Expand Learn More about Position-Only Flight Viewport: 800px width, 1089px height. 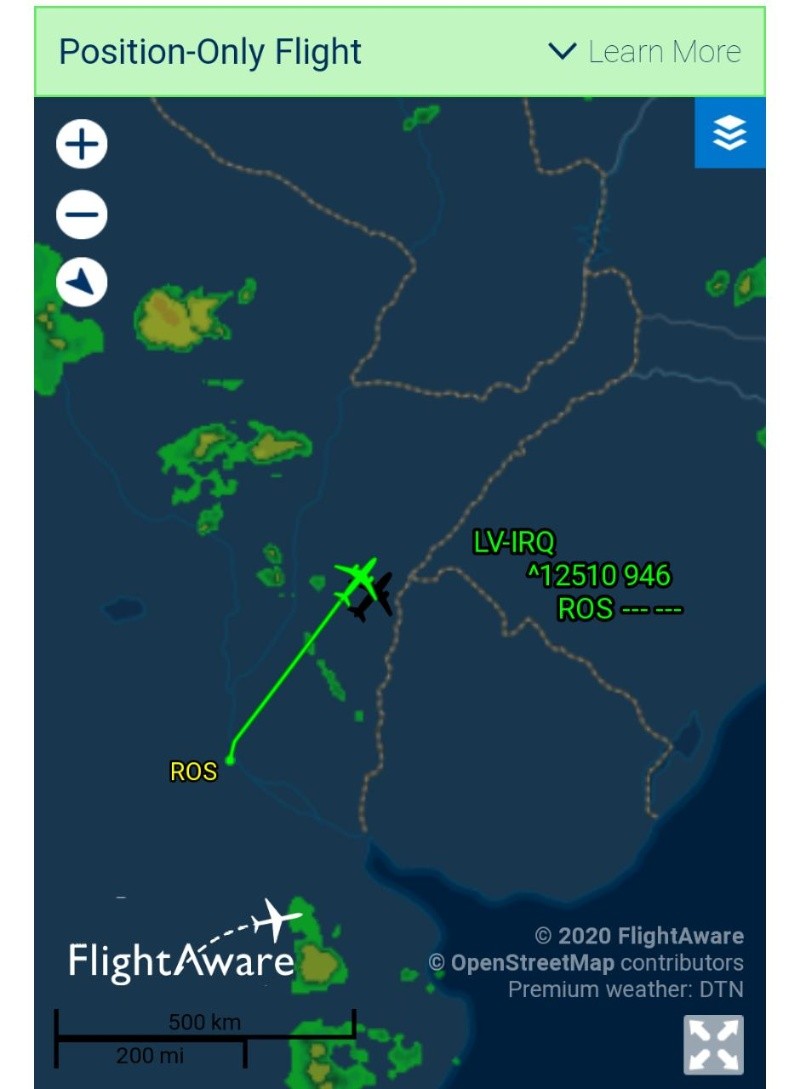point(646,52)
